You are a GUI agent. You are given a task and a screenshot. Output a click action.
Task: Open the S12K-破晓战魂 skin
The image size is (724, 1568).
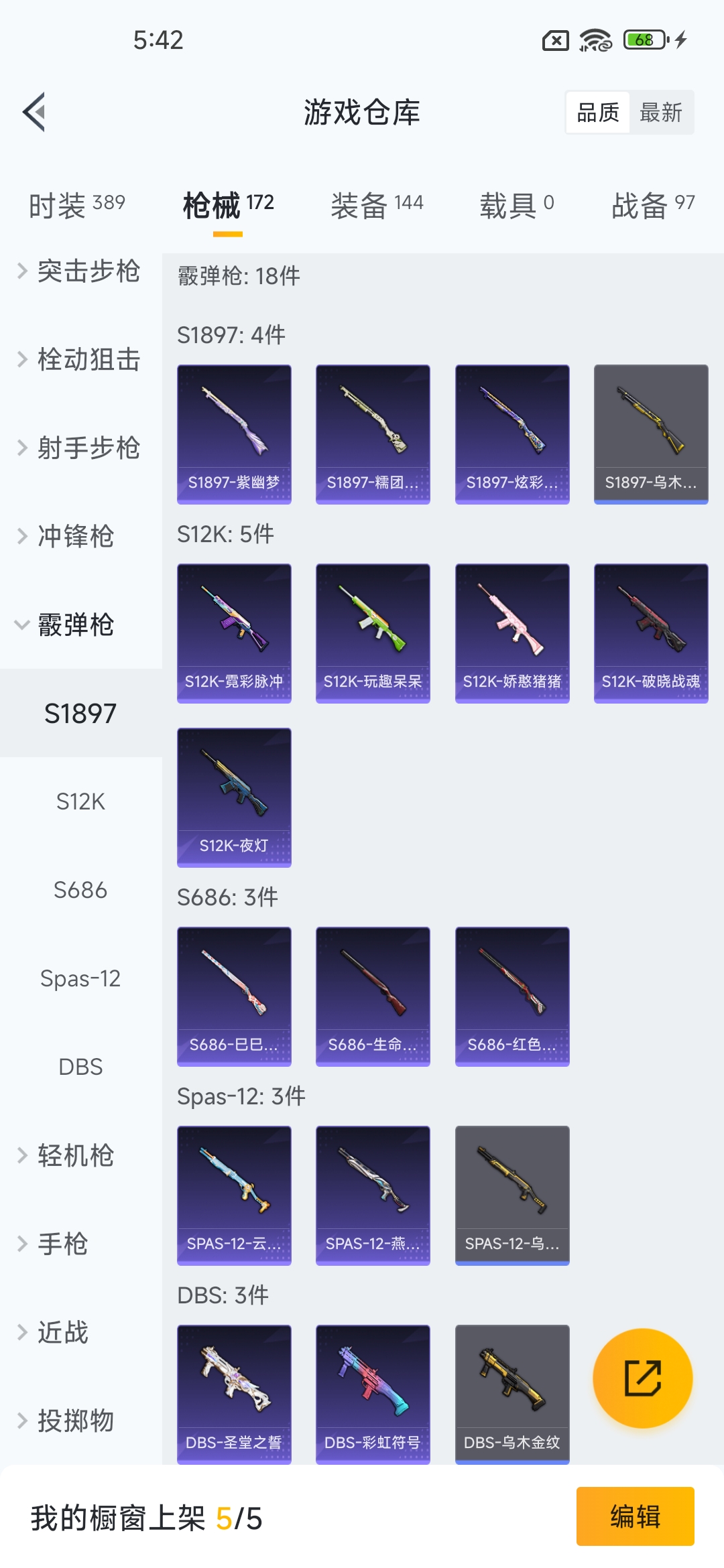[x=651, y=633]
